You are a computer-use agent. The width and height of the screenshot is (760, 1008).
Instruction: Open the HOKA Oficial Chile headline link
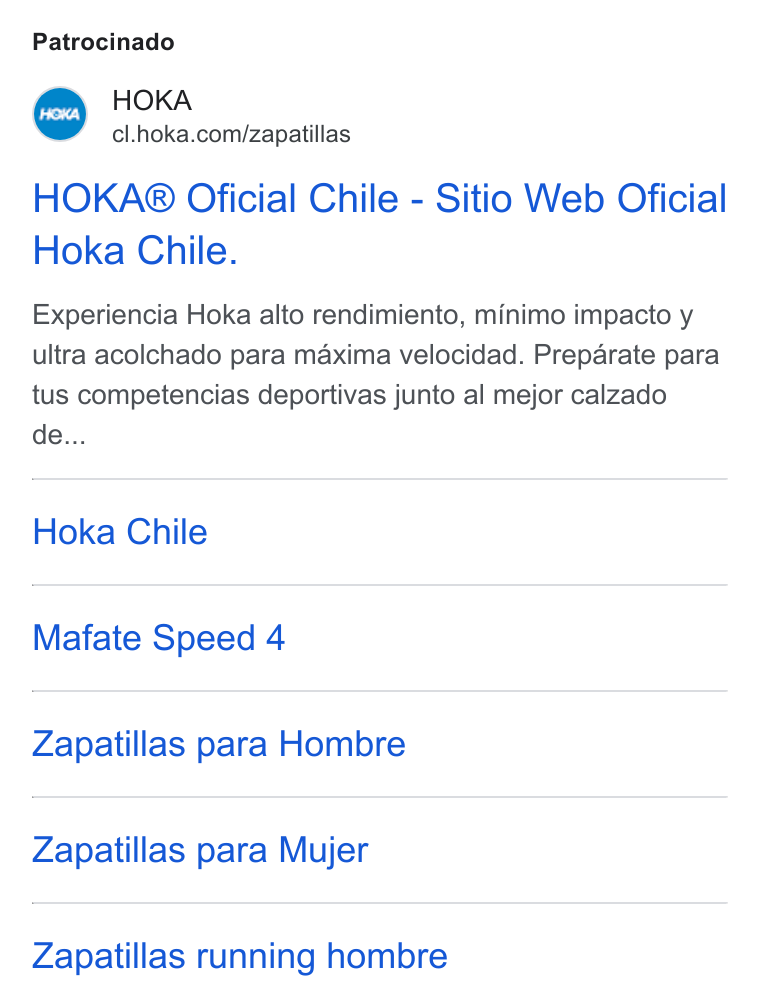[x=379, y=224]
